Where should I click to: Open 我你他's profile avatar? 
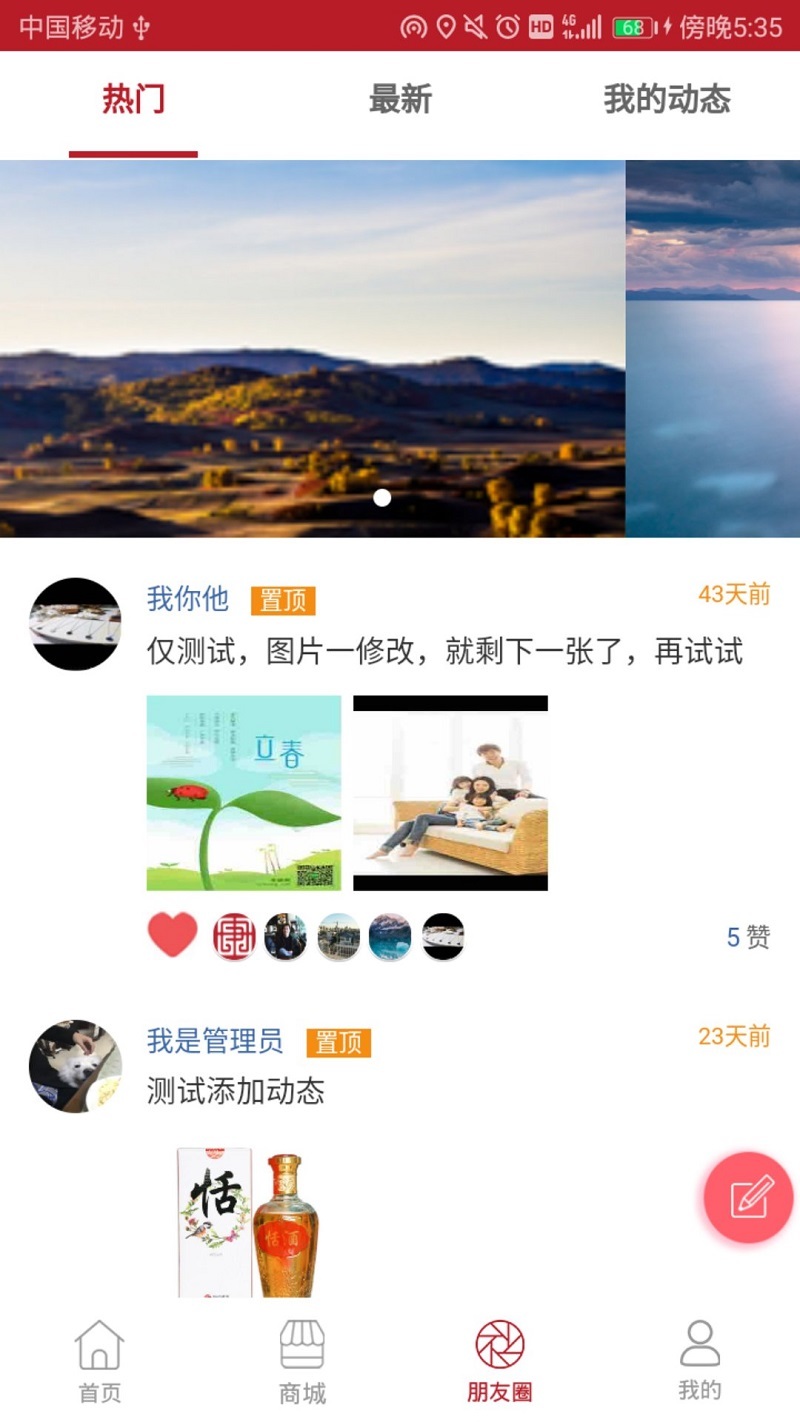click(75, 624)
